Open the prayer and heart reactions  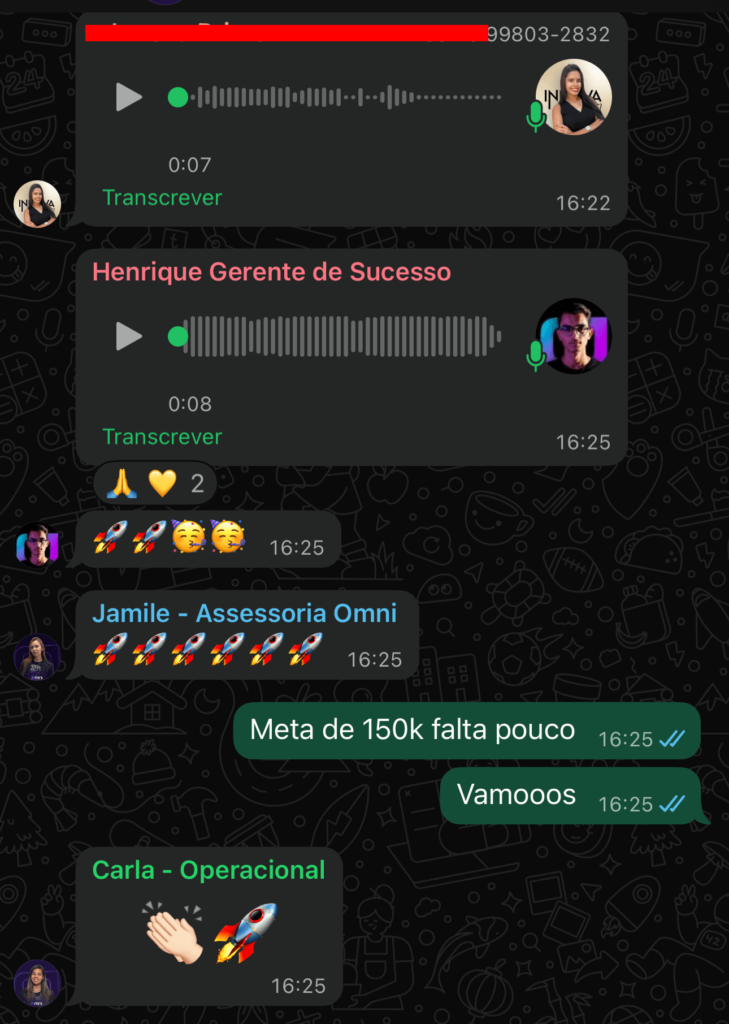tap(155, 485)
